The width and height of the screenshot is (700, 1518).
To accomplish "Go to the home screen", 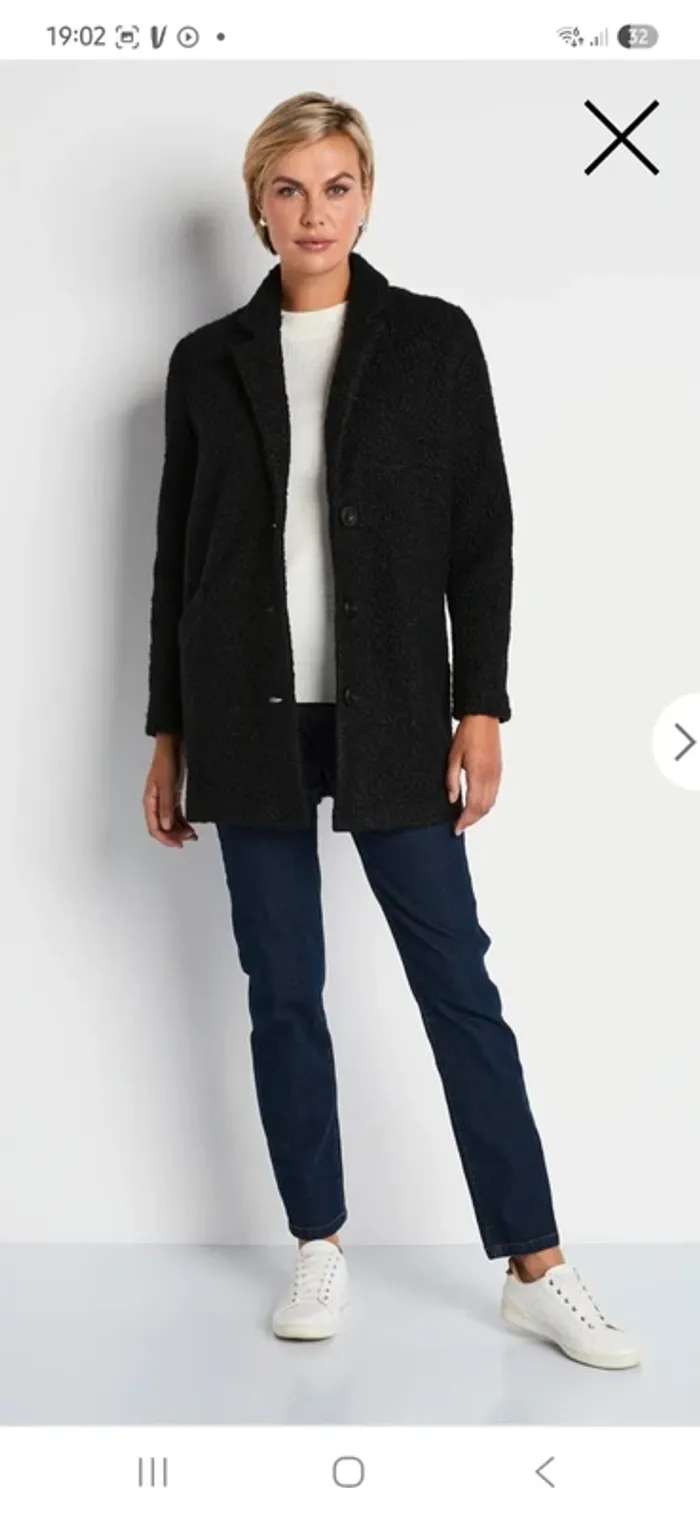I will click(x=348, y=1471).
